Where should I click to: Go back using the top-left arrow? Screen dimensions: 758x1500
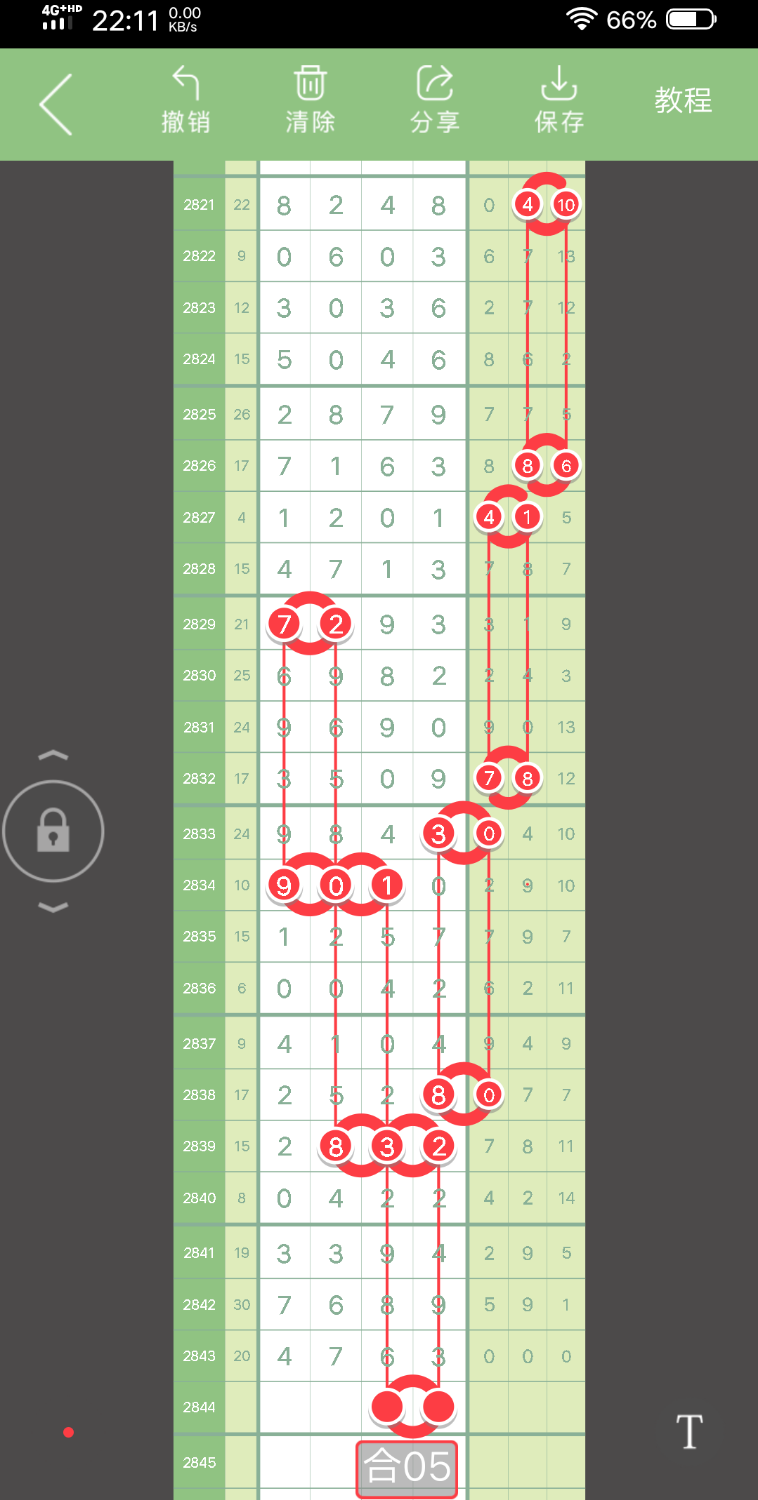56,103
